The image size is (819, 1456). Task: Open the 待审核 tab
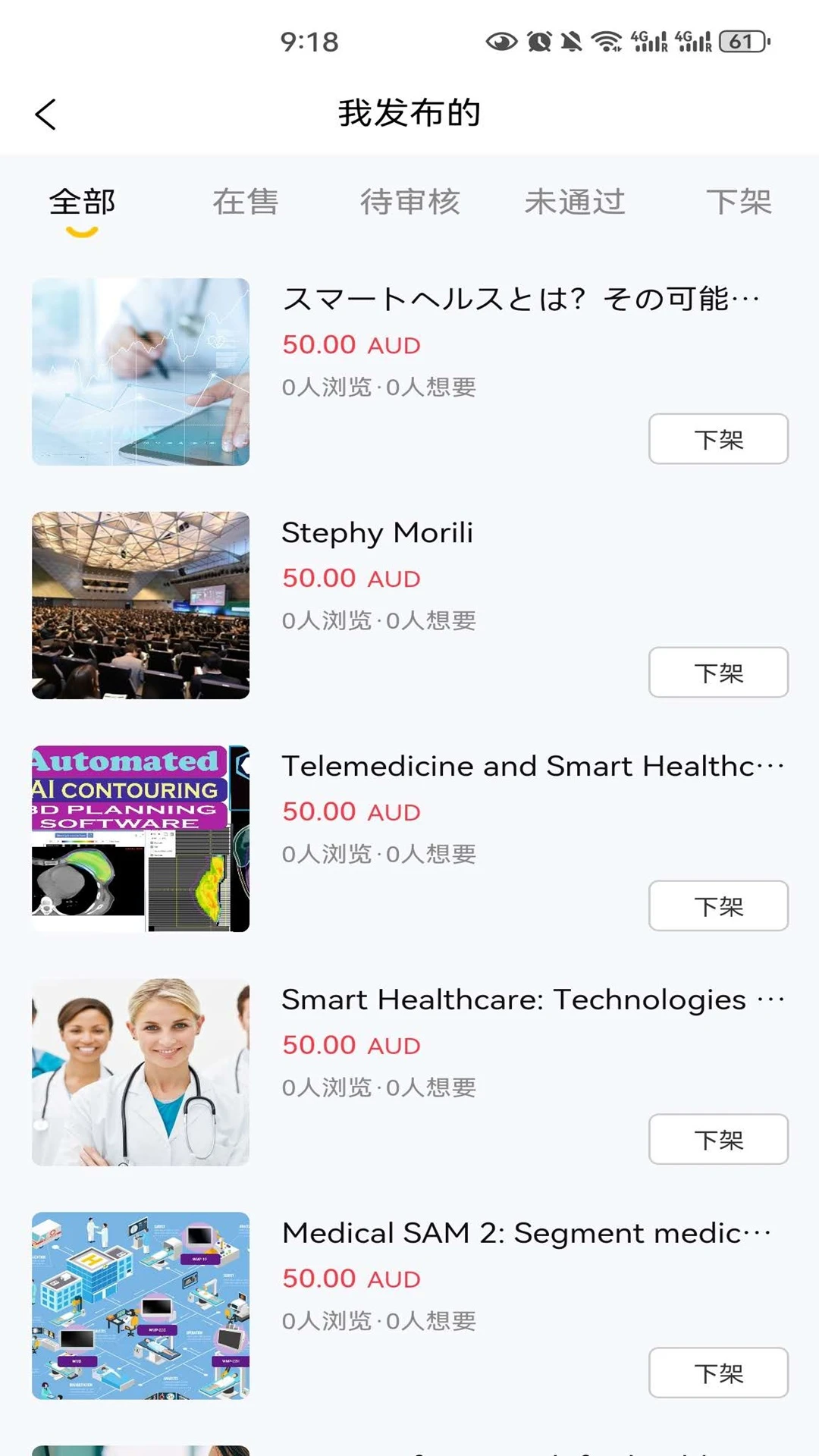[409, 202]
